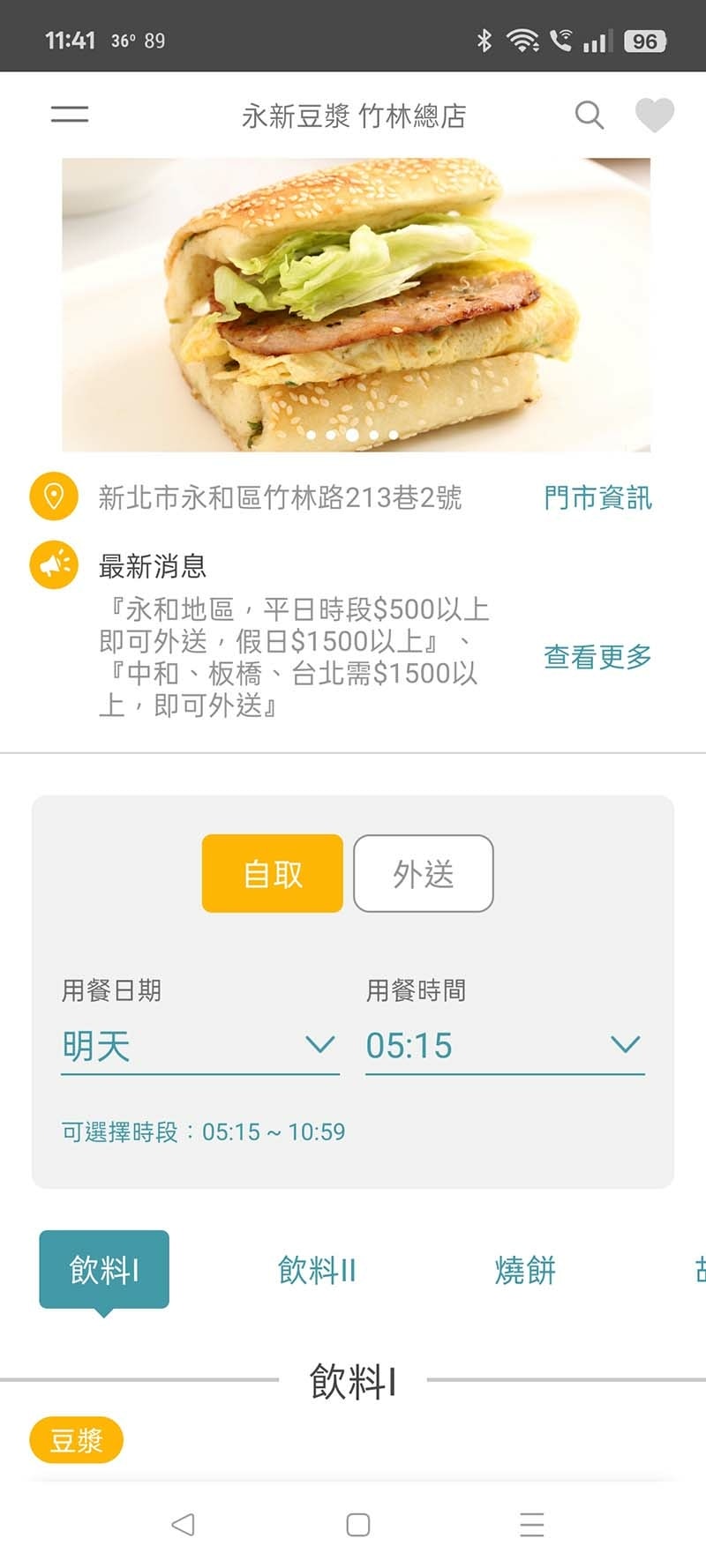Screen dimensions: 706x1568
Task: Tap the 豆漿 chip
Action: tap(76, 1440)
